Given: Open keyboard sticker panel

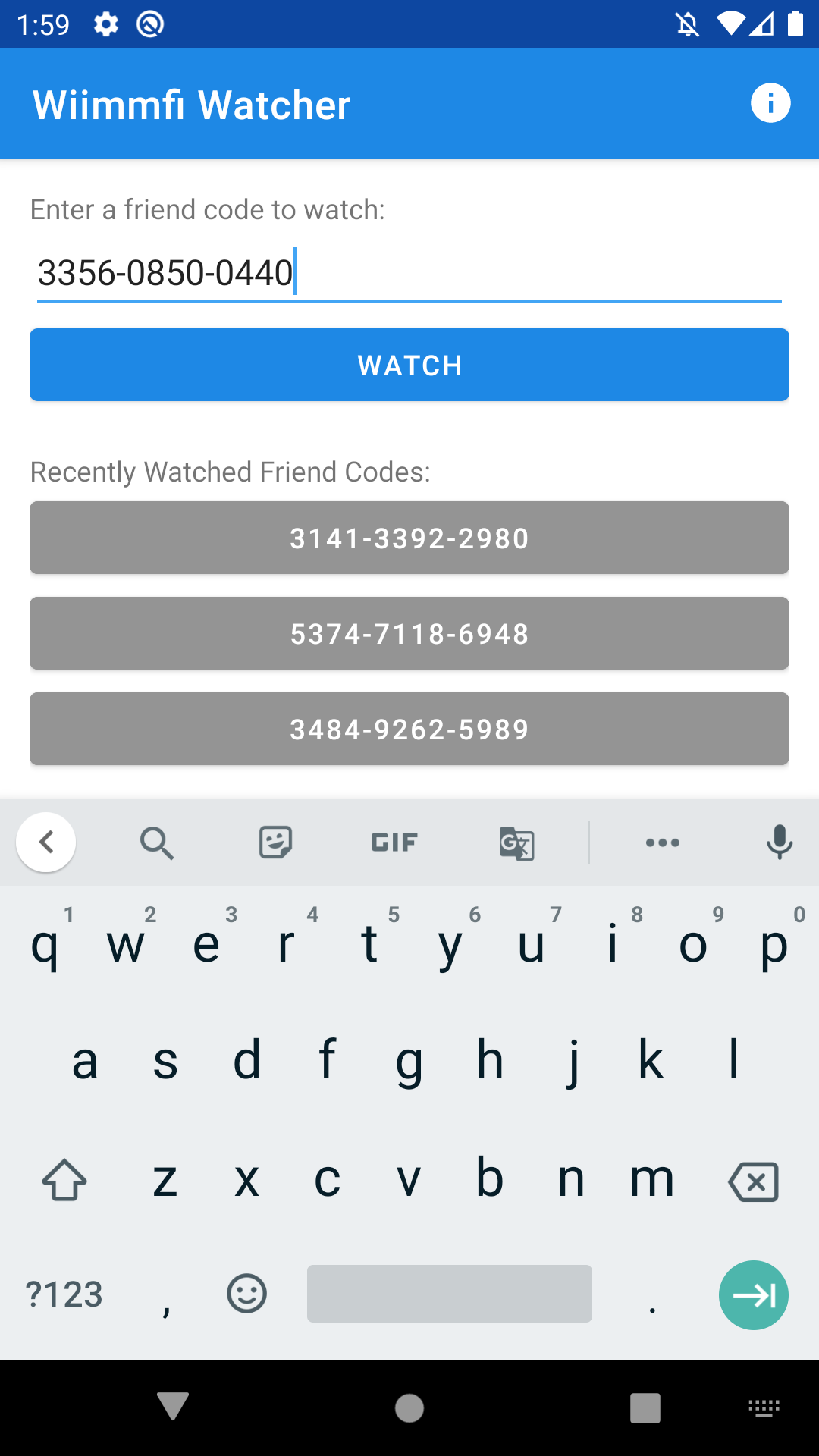Looking at the screenshot, I should coord(275,842).
